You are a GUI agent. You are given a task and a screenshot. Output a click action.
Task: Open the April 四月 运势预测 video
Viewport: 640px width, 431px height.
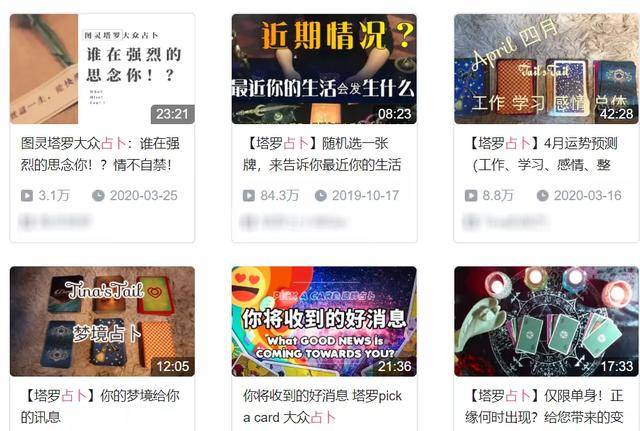click(x=546, y=69)
